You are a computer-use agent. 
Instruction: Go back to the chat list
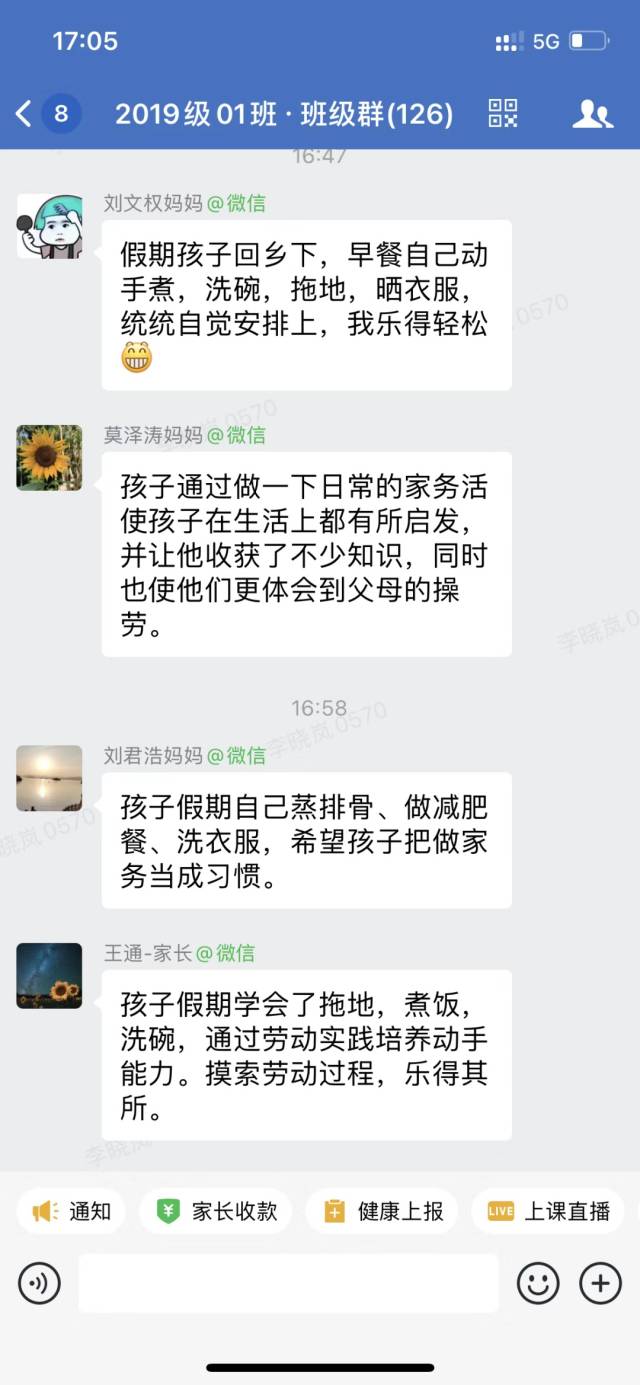[24, 114]
